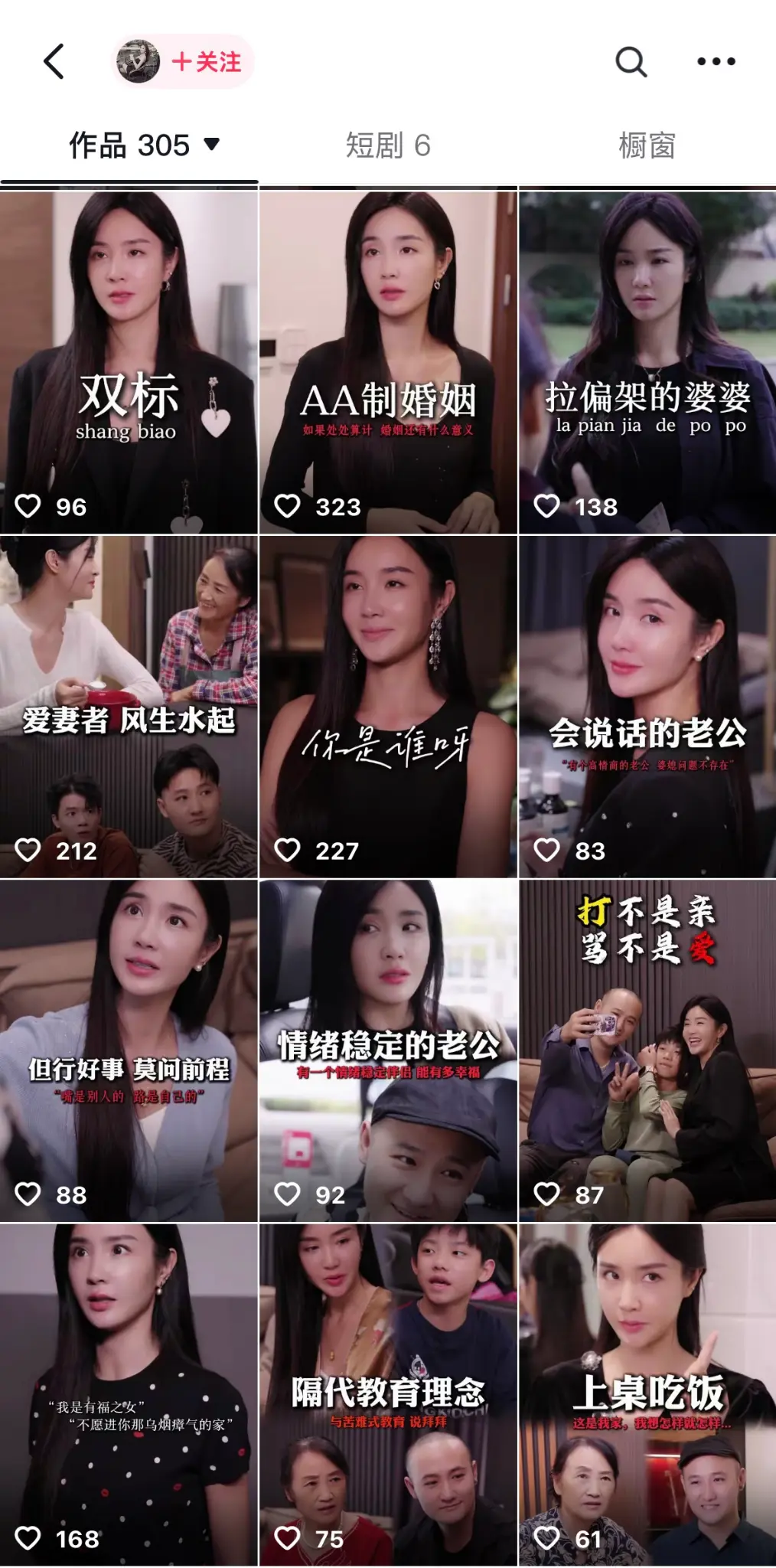The height and width of the screenshot is (1568, 776).
Task: Go back using the back arrow
Action: (54, 61)
